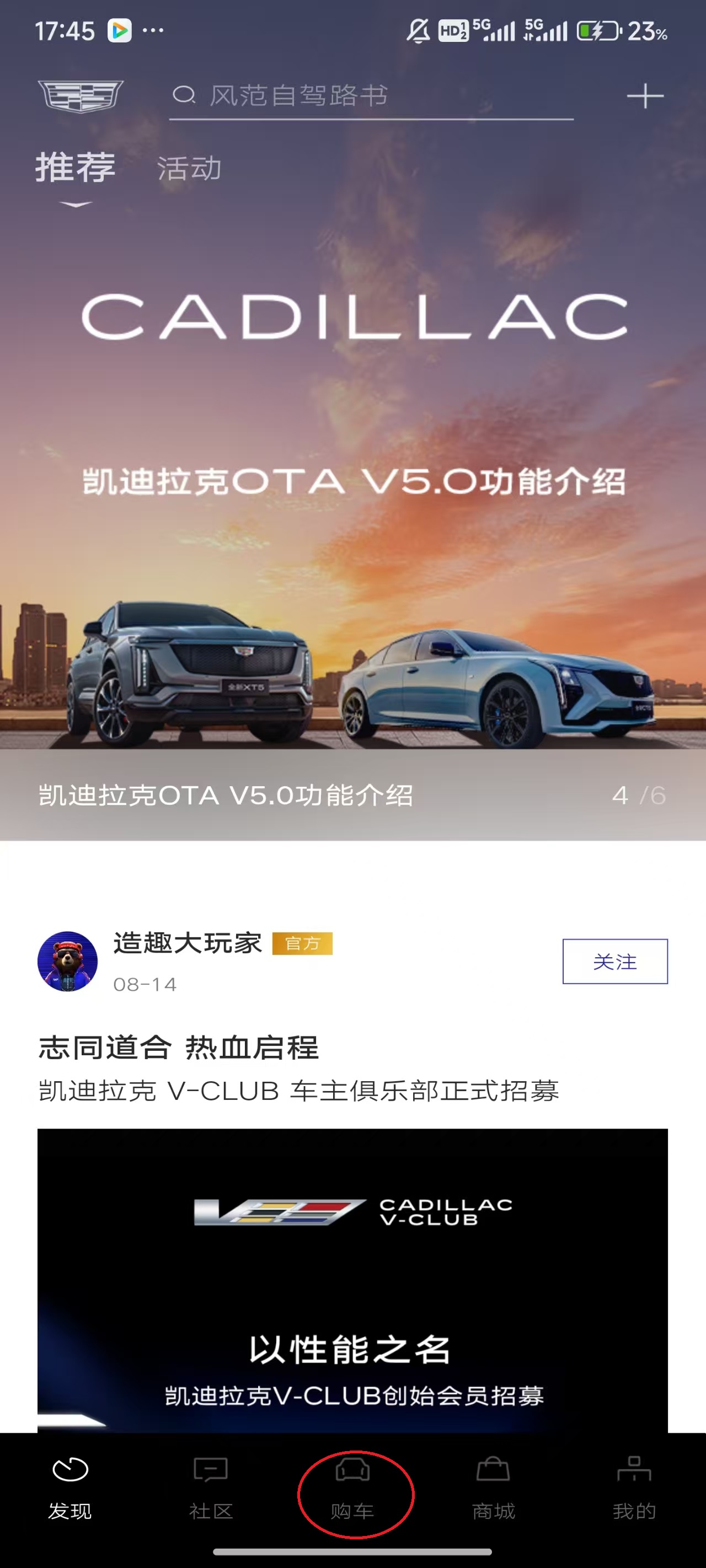This screenshot has width=706, height=1568.
Task: Tap the 关注 follow button
Action: click(x=615, y=962)
